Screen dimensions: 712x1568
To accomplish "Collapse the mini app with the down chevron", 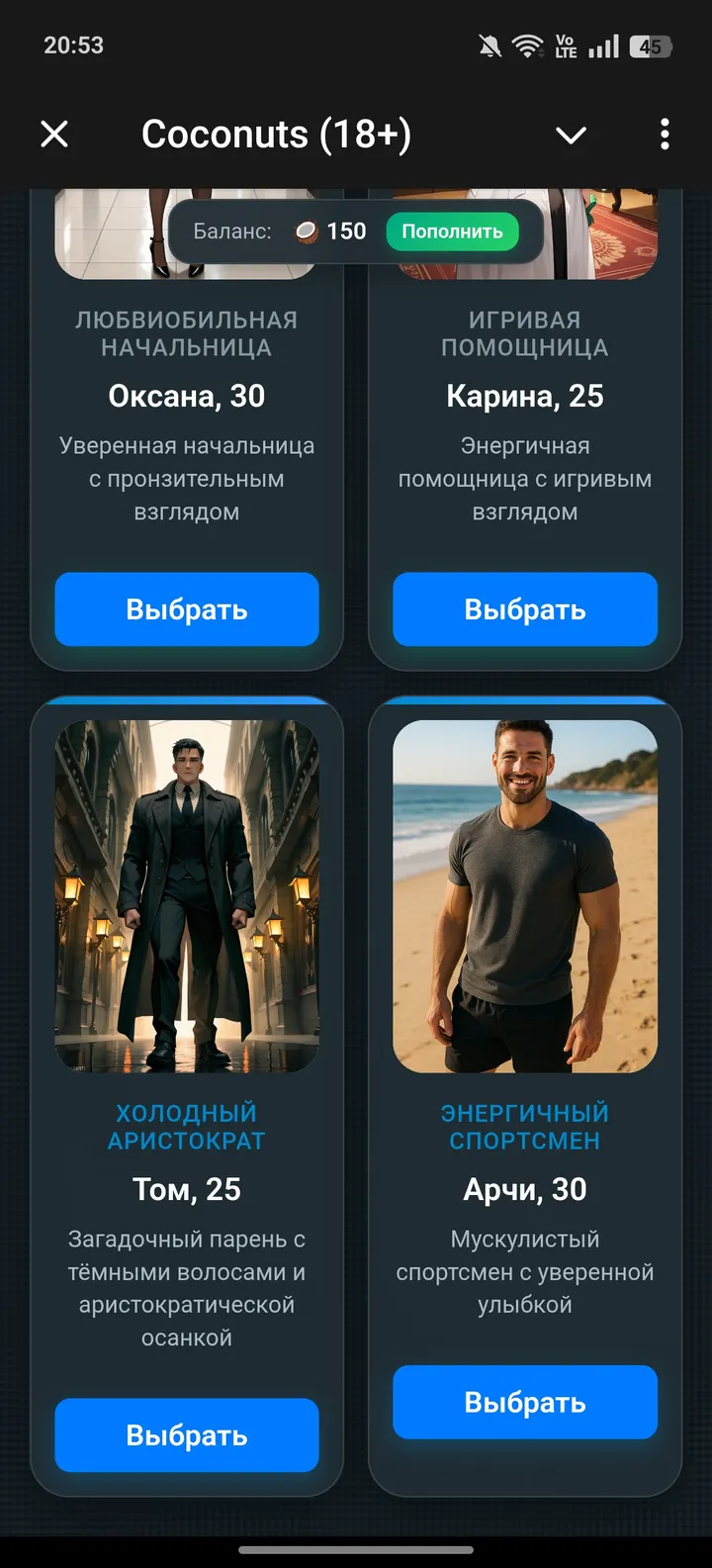I will coord(571,135).
